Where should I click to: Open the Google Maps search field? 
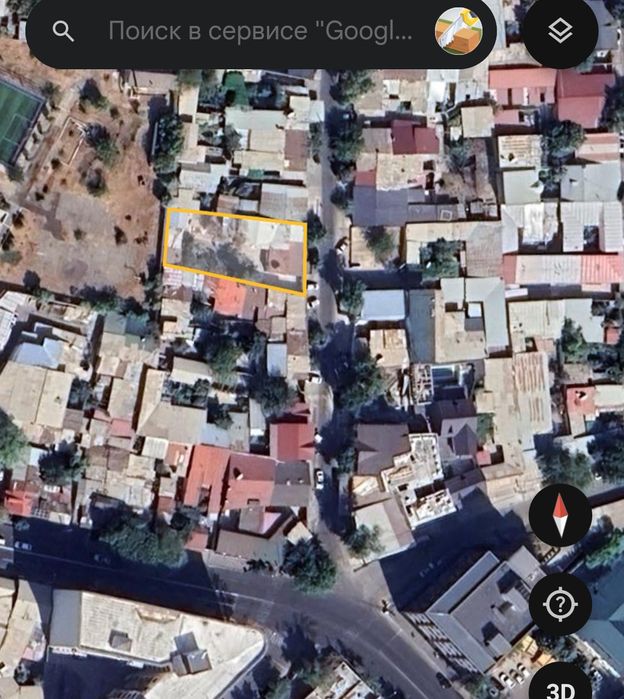coord(260,32)
